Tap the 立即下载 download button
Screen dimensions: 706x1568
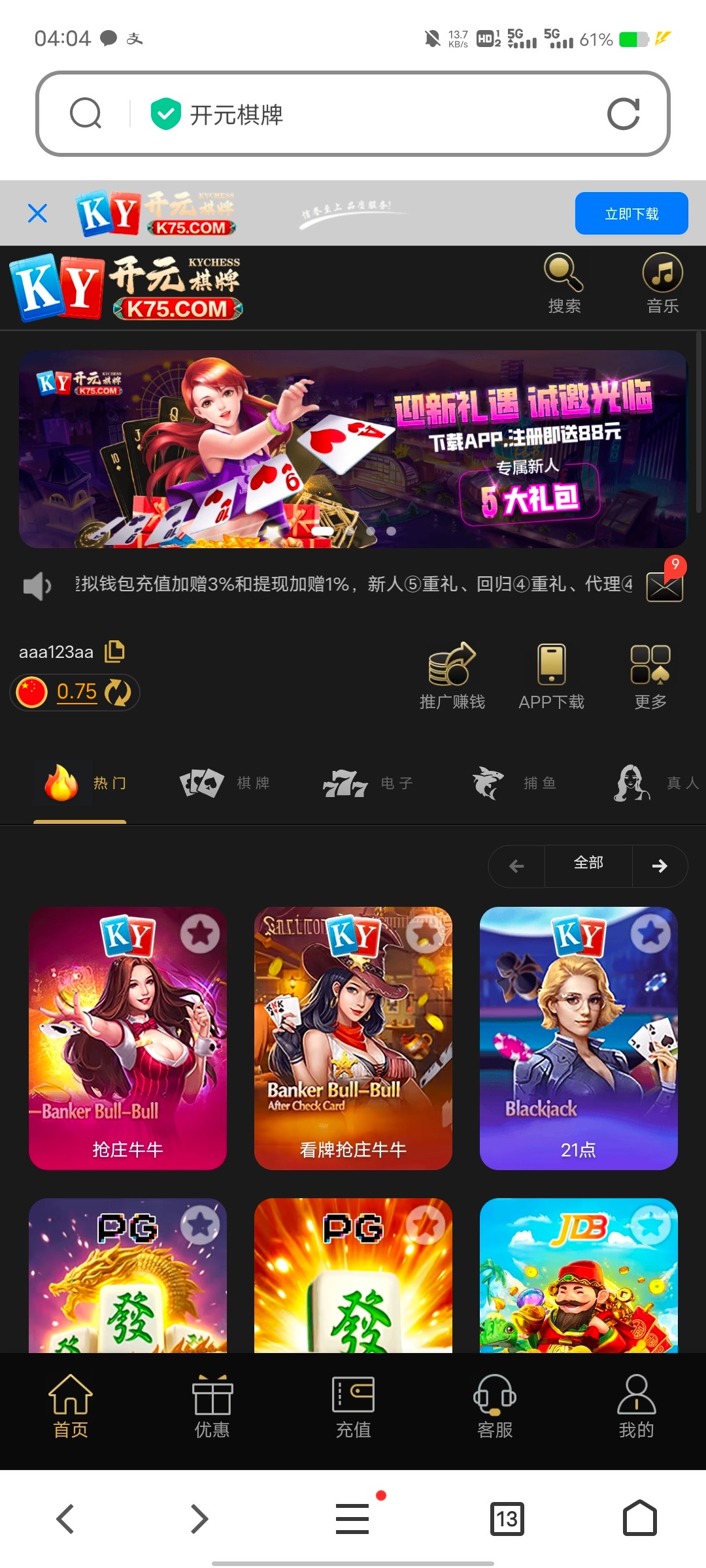pos(631,213)
